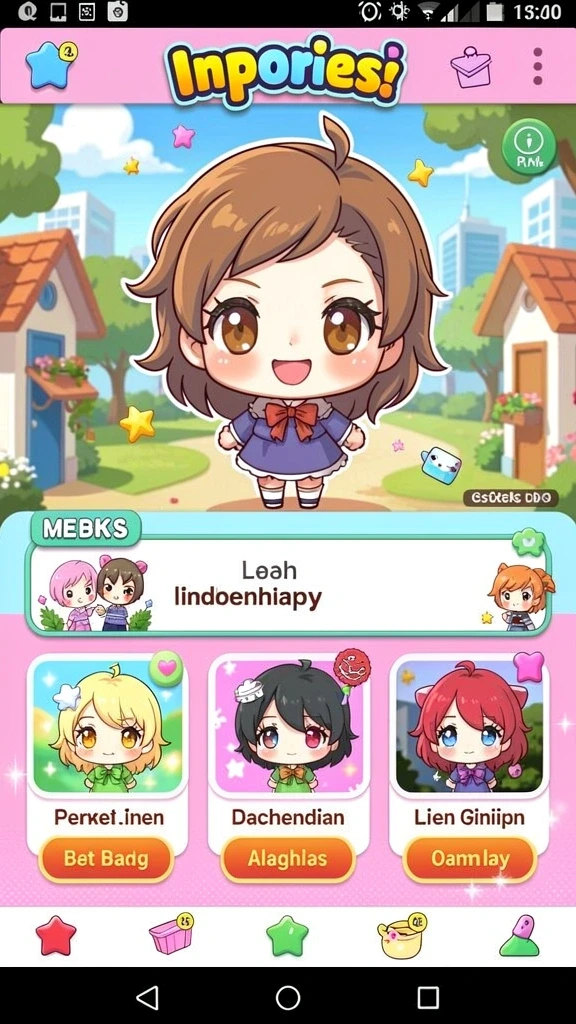Screen dimensions: 576x1024
Task: Open the blue star icon in the header
Action: point(50,65)
